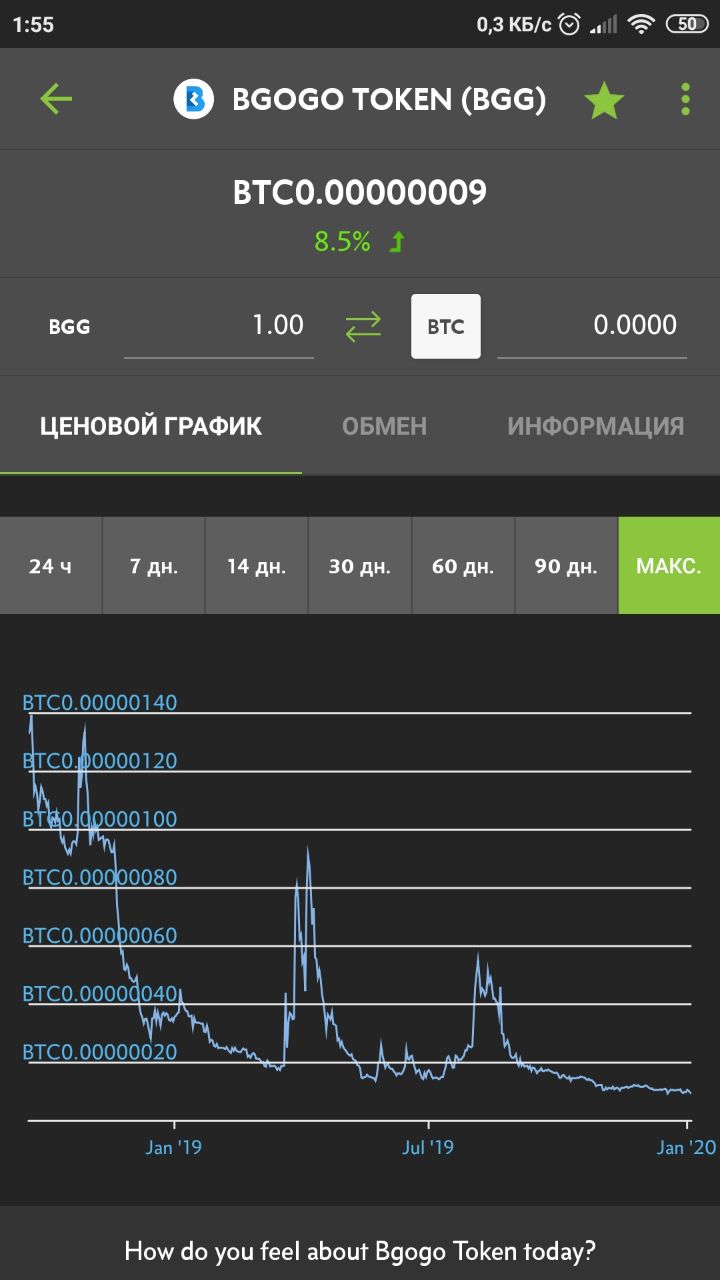Show the 14 дн. chart range
Viewport: 720px width, 1280px height.
pyautogui.click(x=257, y=566)
